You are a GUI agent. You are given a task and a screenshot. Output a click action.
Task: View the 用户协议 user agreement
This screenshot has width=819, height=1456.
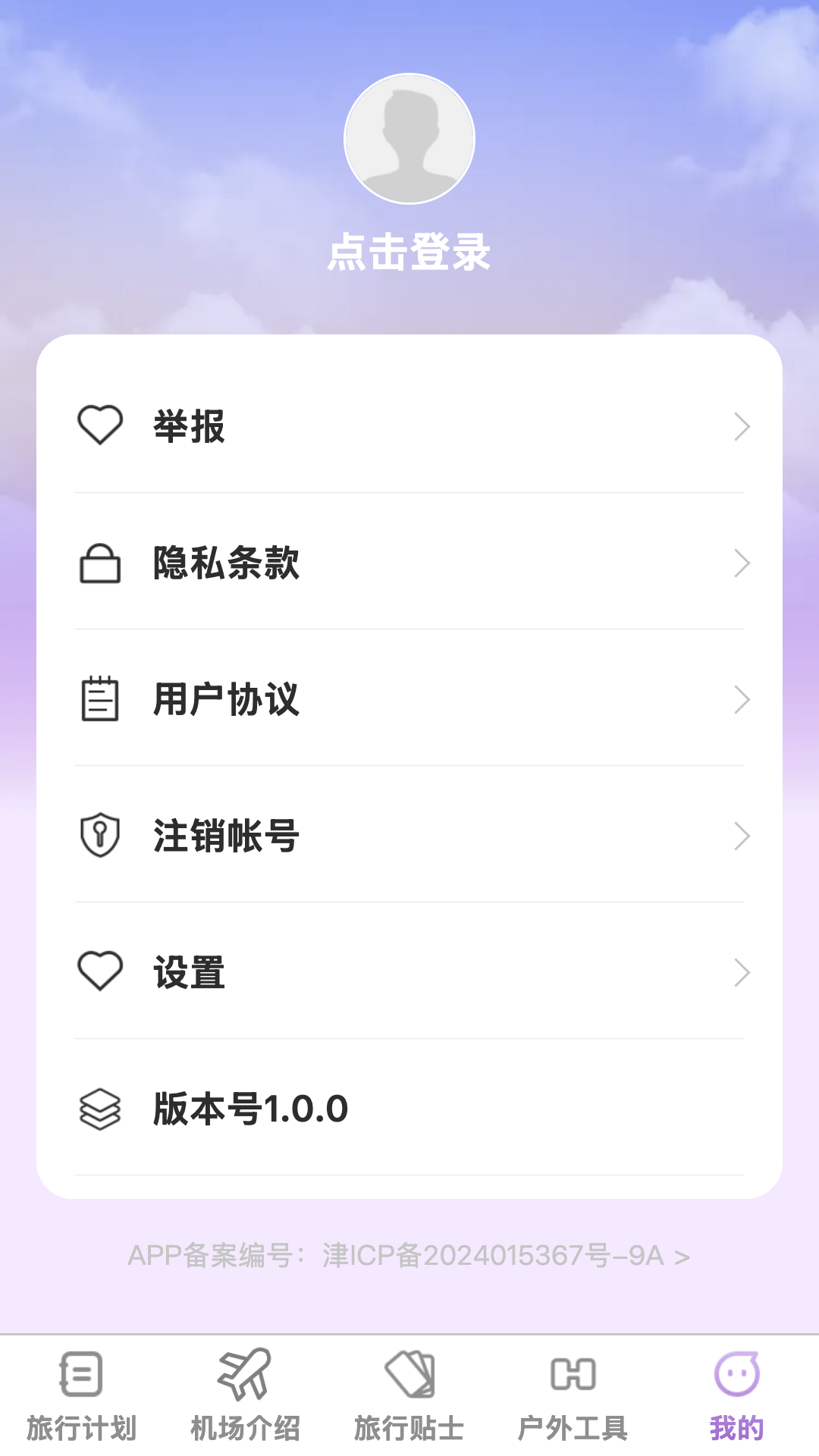[x=409, y=699]
